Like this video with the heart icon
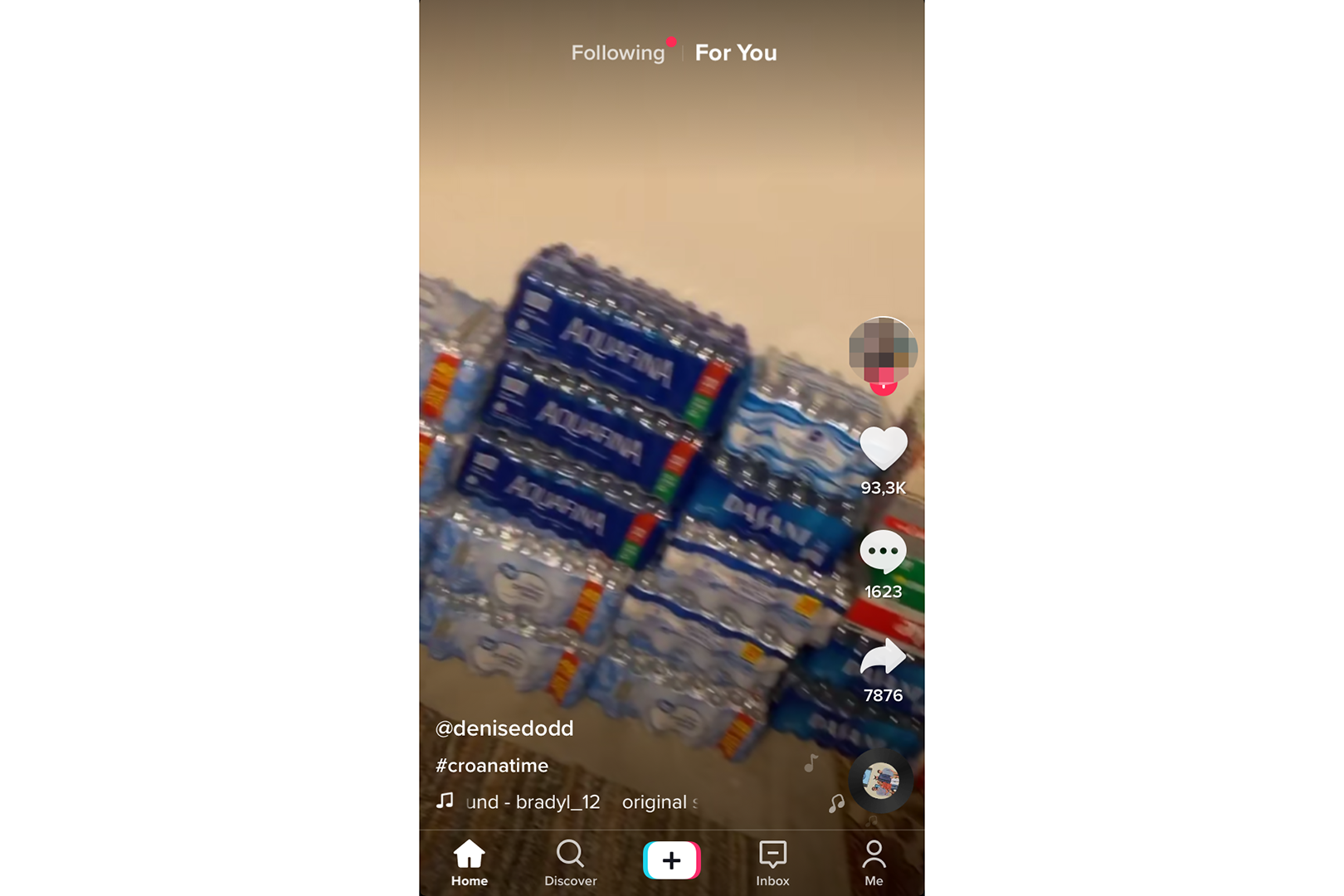This screenshot has width=1344, height=896. pos(883,448)
